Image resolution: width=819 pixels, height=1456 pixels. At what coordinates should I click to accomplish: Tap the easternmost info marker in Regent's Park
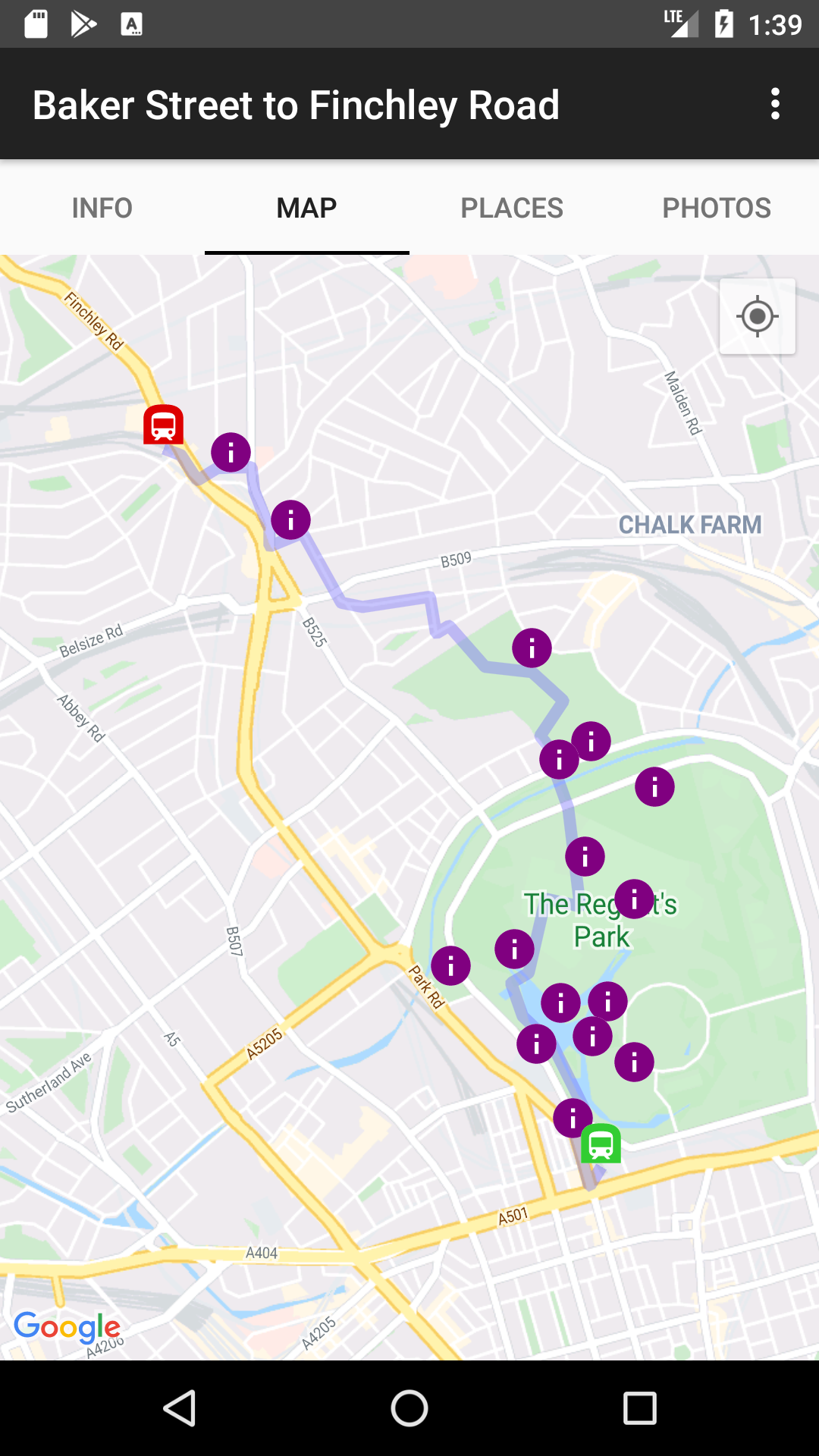tap(654, 788)
